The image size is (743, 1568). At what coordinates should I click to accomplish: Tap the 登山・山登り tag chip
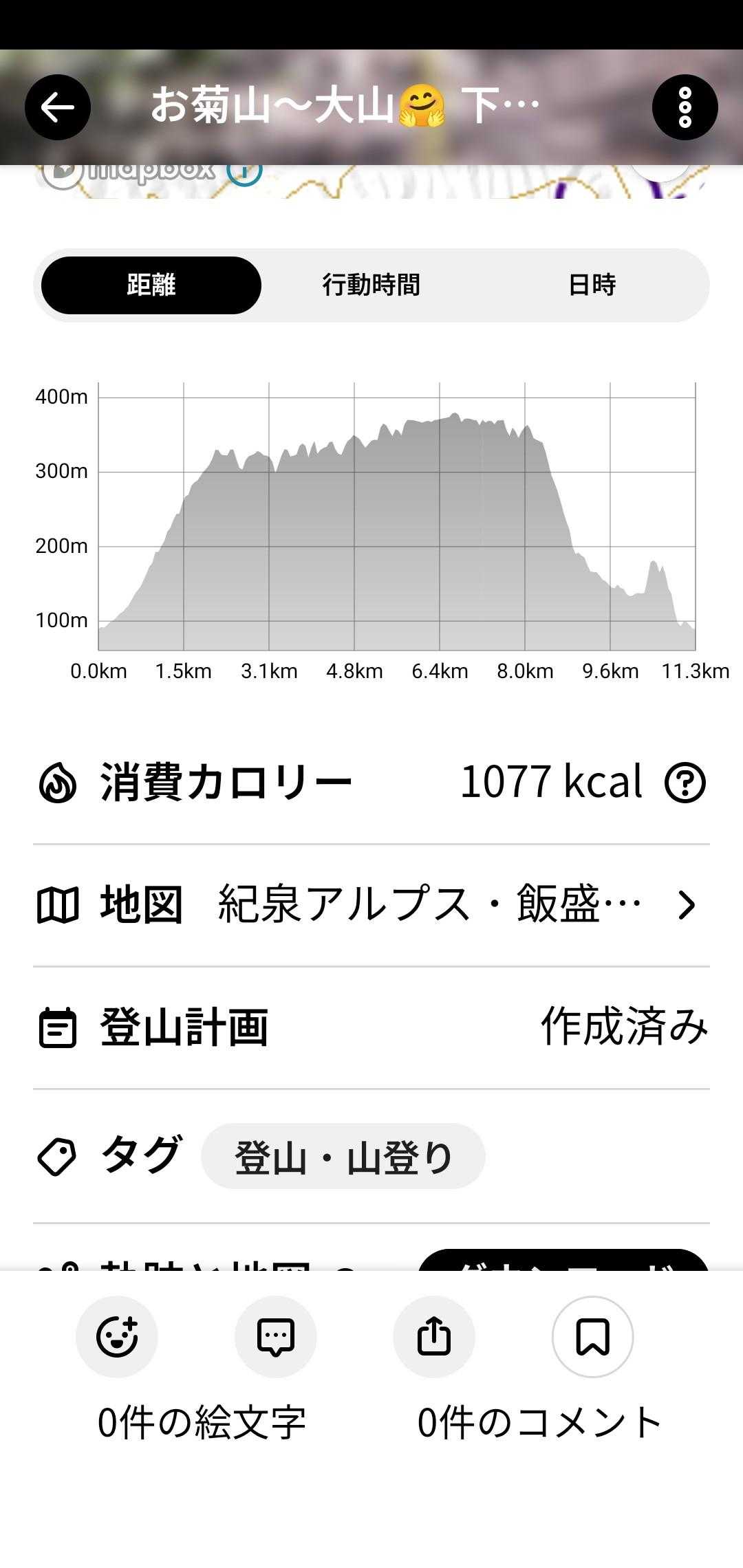[x=343, y=1157]
